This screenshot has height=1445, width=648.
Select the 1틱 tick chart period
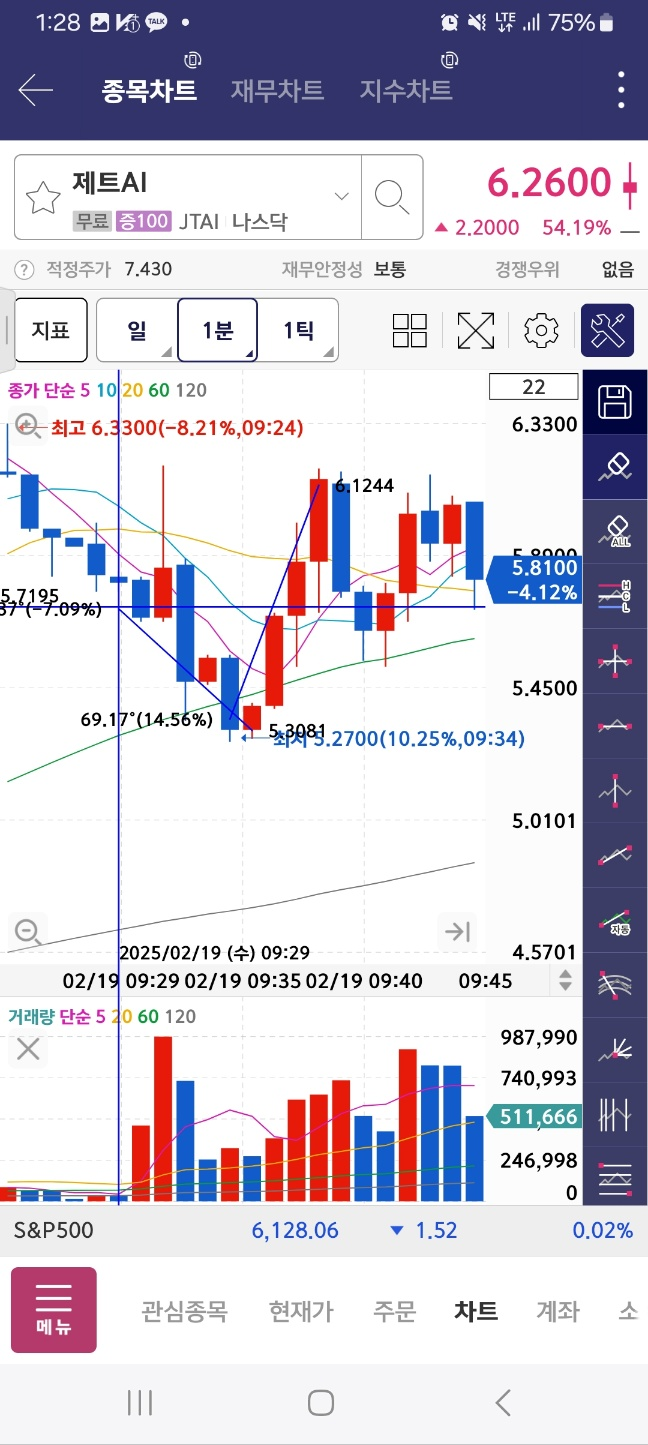(298, 330)
